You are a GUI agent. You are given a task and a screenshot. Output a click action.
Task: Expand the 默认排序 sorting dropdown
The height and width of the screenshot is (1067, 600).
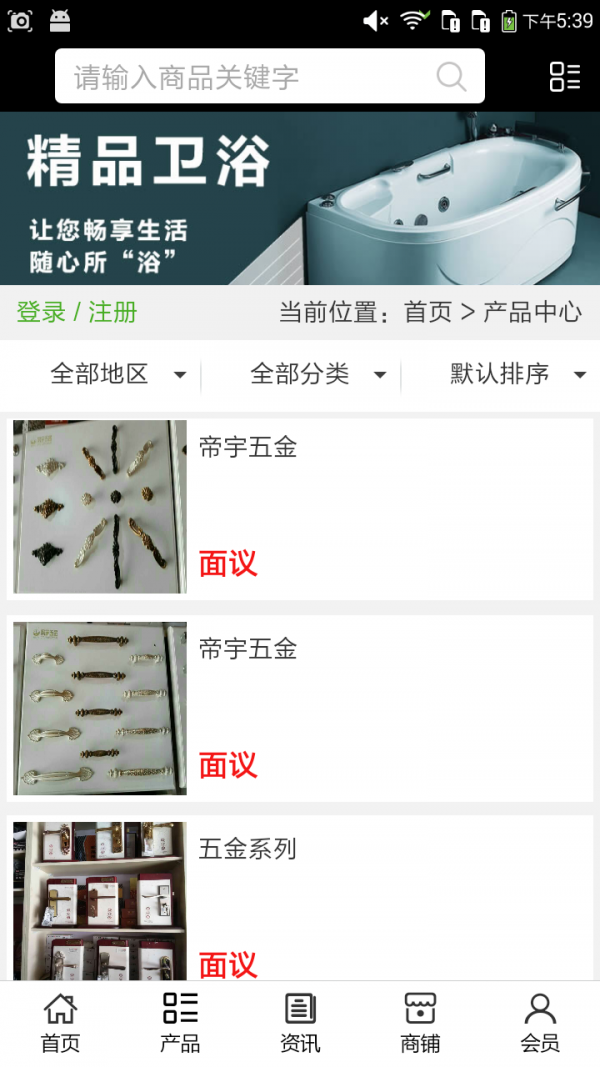[517, 374]
